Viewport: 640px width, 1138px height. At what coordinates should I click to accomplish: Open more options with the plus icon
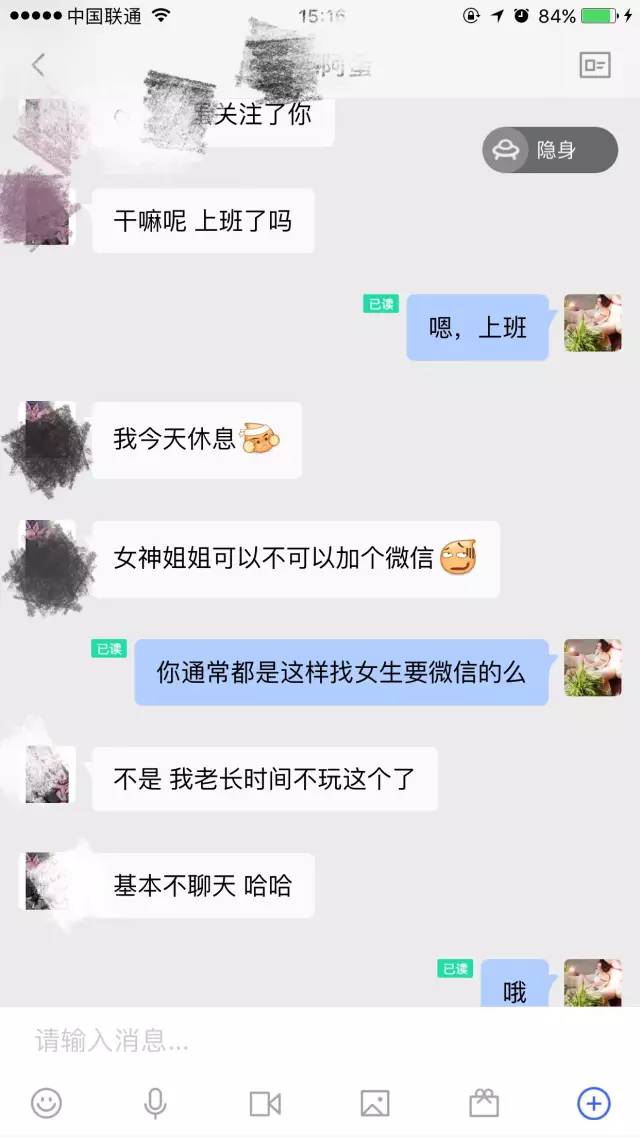pos(594,1103)
